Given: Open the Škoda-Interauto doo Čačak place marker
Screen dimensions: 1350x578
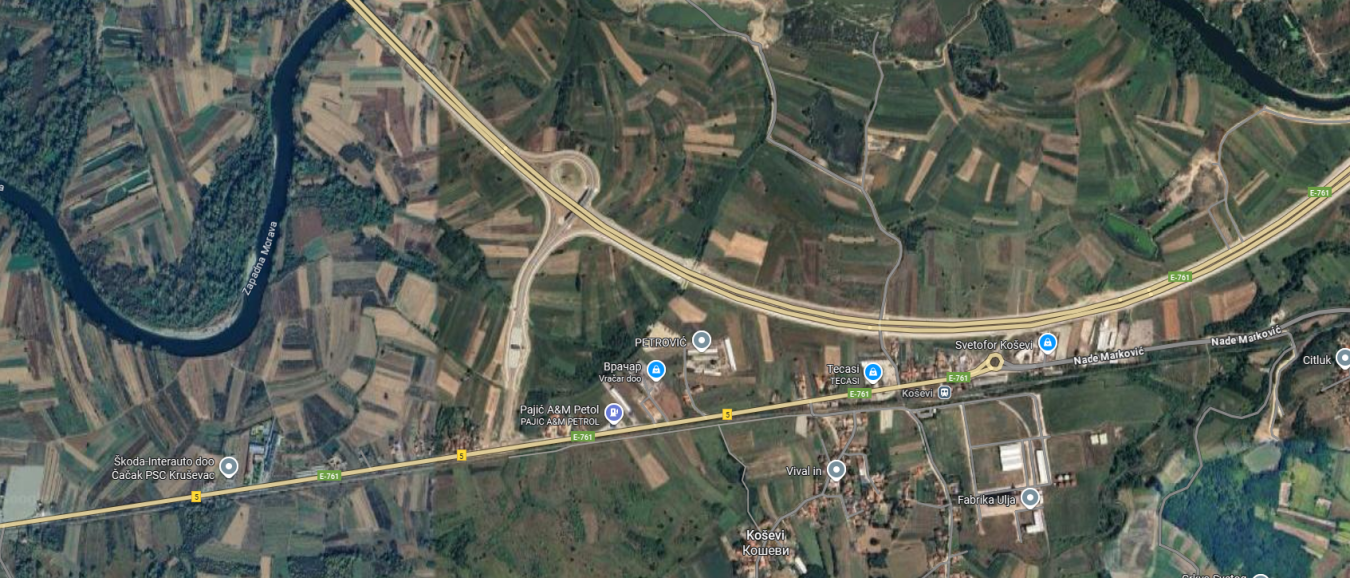Looking at the screenshot, I should click(229, 466).
